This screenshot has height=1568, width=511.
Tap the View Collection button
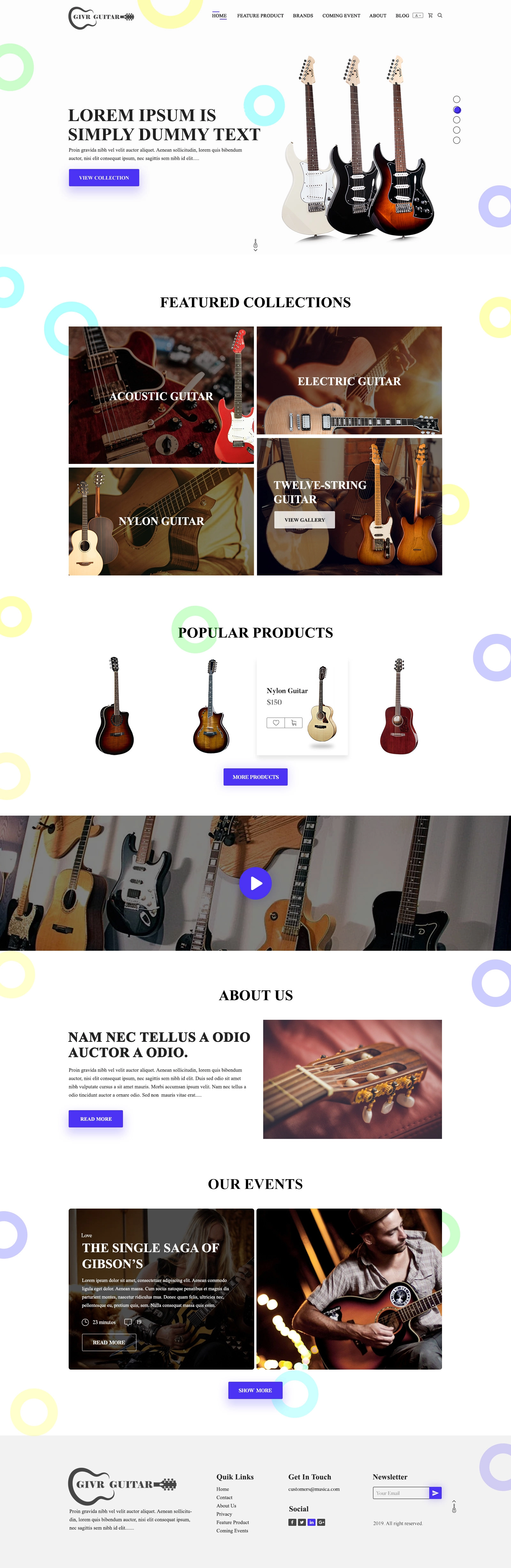coord(104,178)
